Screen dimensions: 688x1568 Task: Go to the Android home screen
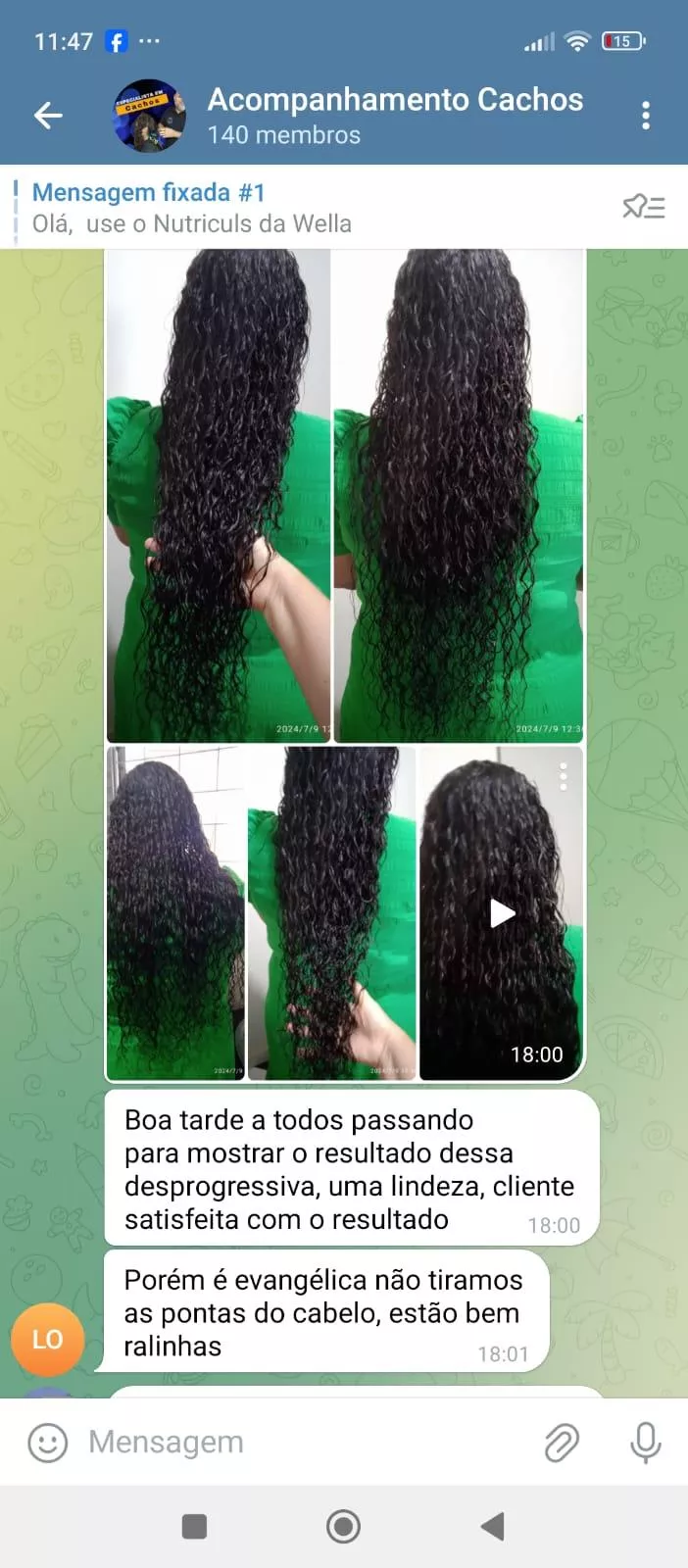(x=343, y=1526)
